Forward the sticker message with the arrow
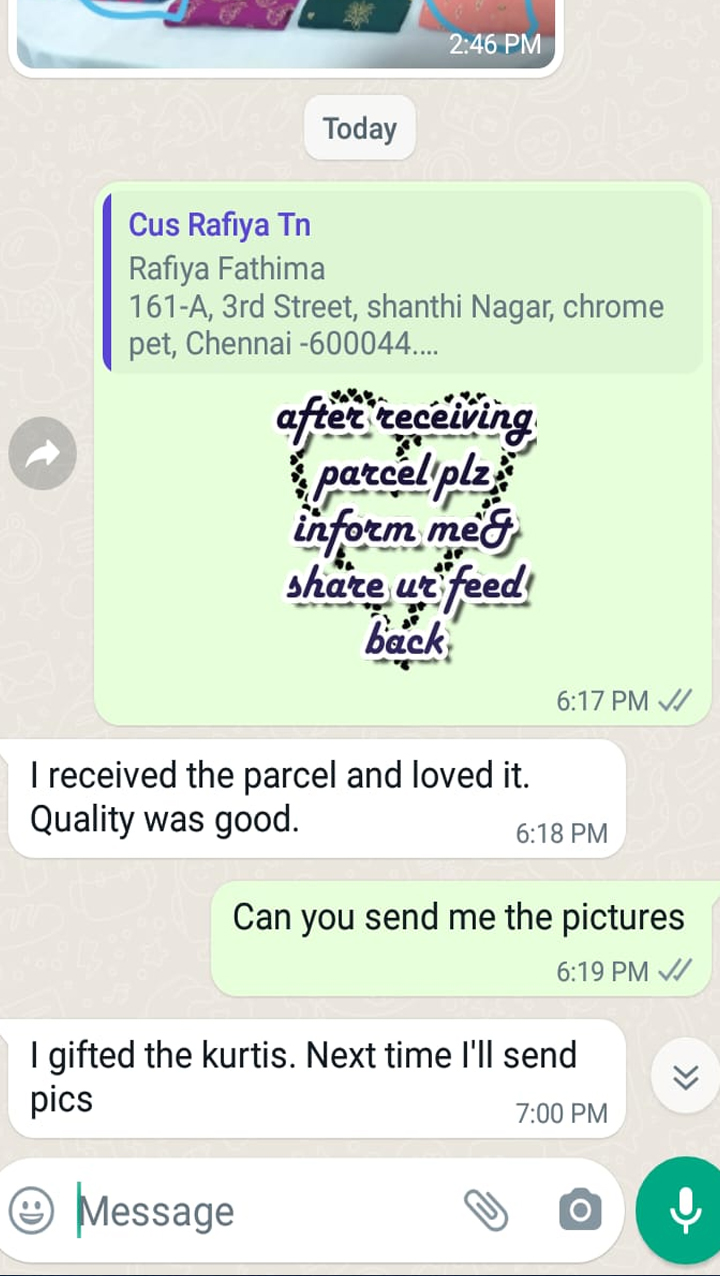 (42, 455)
